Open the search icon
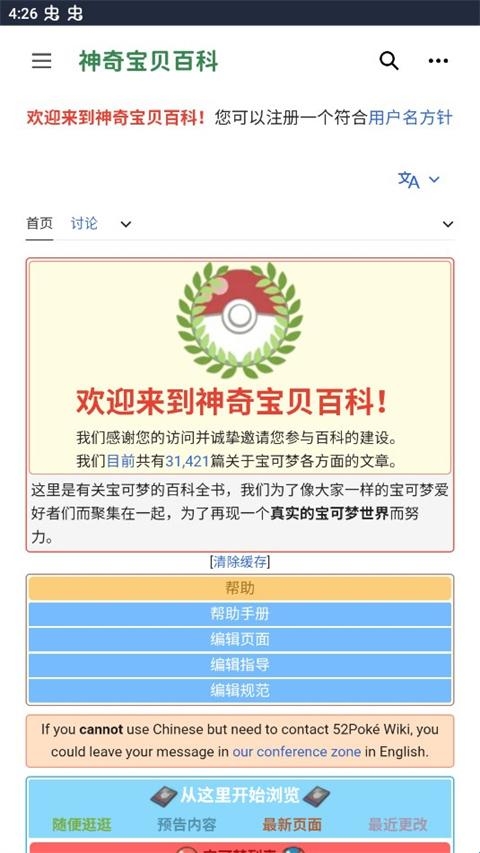The width and height of the screenshot is (480, 853). [389, 61]
